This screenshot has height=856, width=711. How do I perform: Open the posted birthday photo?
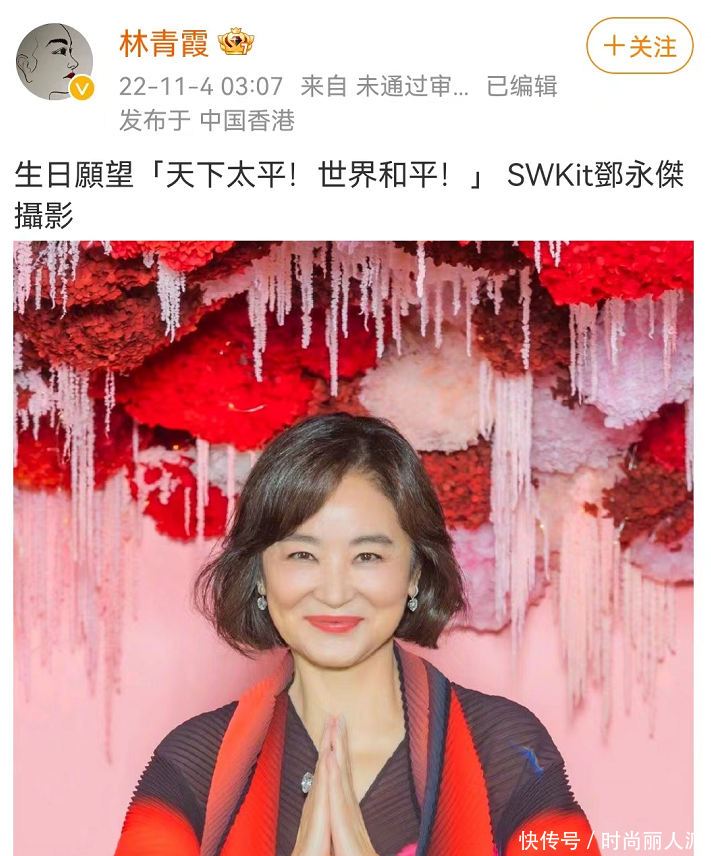point(353,547)
